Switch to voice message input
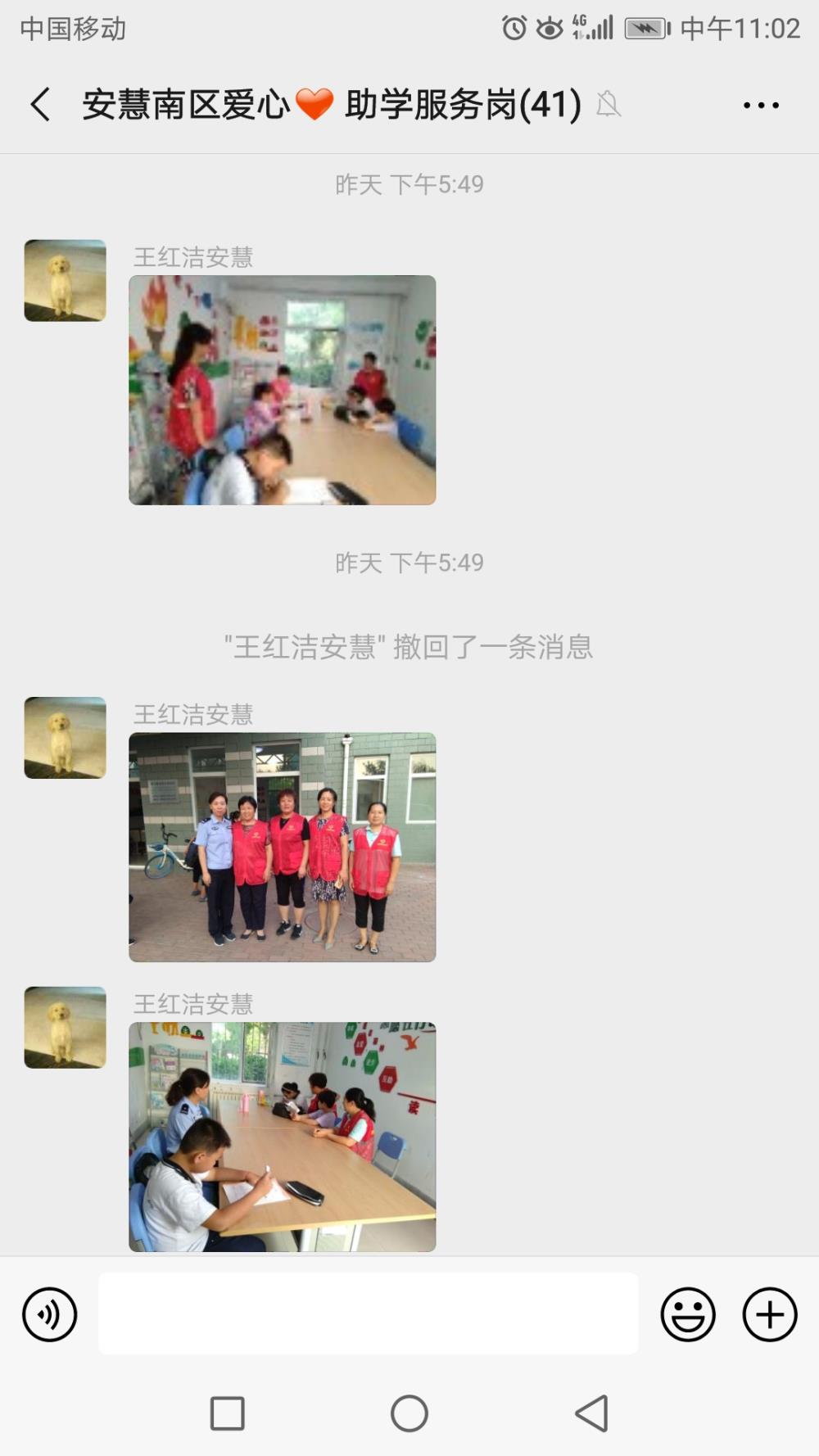This screenshot has height=1456, width=819. pos(50,1314)
